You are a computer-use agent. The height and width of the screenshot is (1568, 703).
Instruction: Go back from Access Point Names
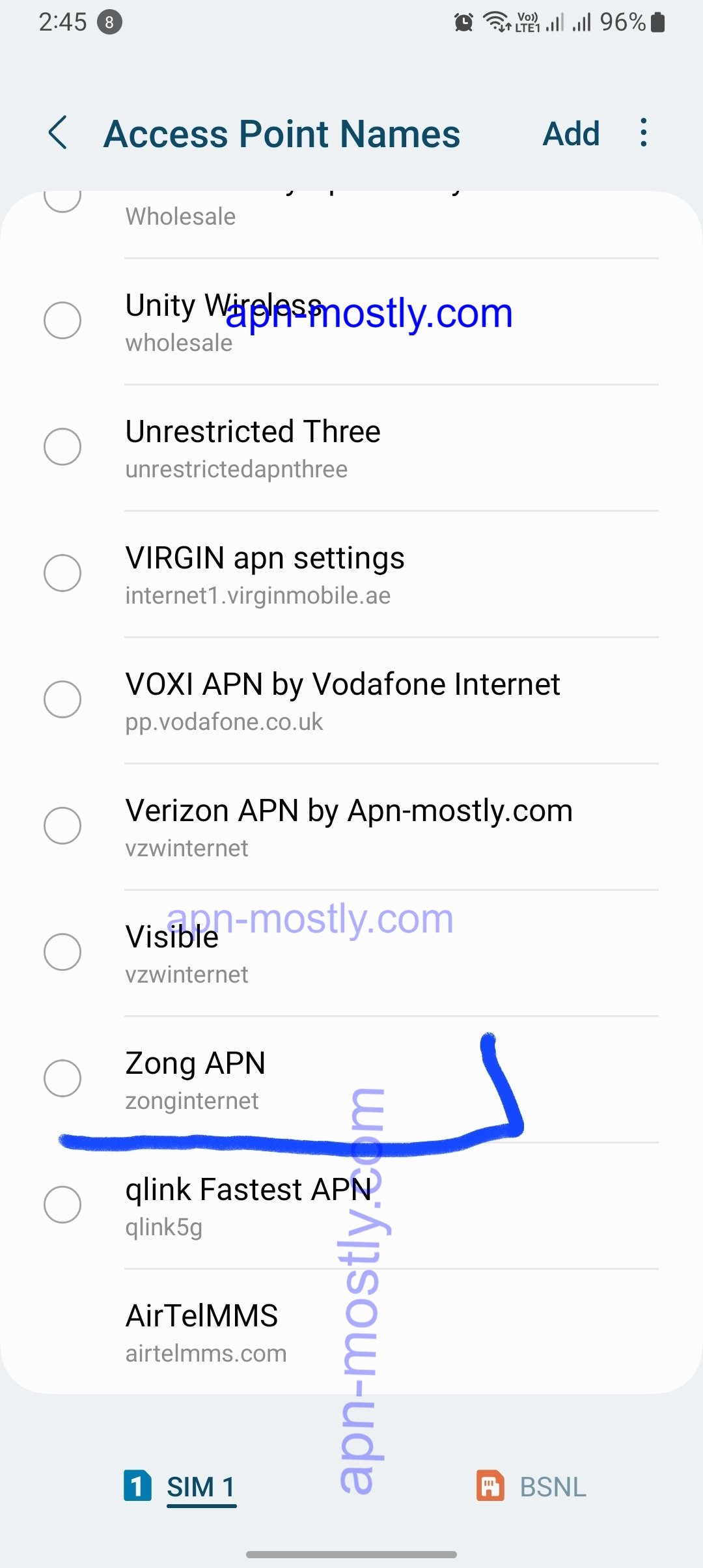58,133
